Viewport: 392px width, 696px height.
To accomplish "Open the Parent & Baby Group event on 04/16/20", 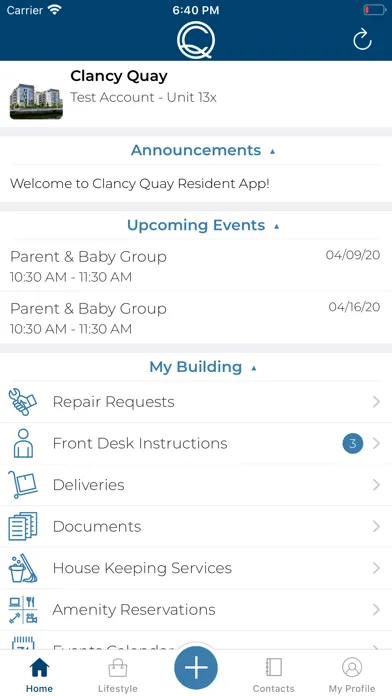I will coord(196,318).
